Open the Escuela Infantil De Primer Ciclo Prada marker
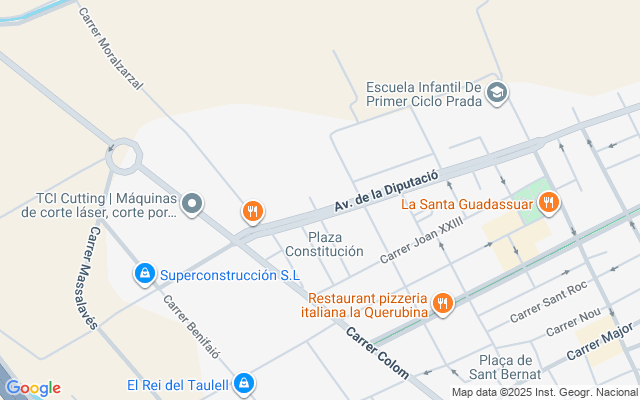Screen dimensions: 640x400 coord(497,94)
